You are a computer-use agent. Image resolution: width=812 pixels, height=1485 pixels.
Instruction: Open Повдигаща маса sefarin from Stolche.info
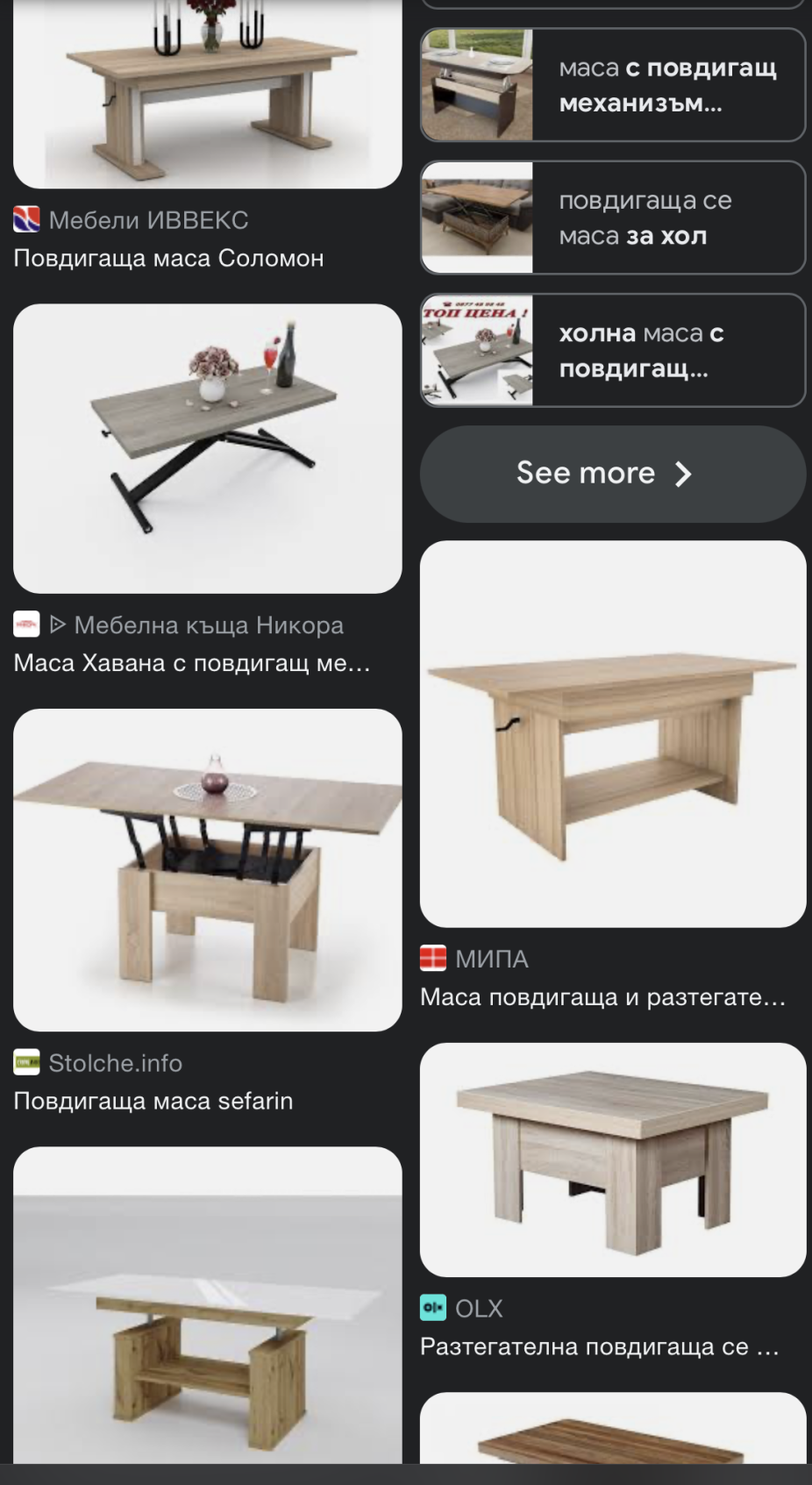click(x=207, y=869)
